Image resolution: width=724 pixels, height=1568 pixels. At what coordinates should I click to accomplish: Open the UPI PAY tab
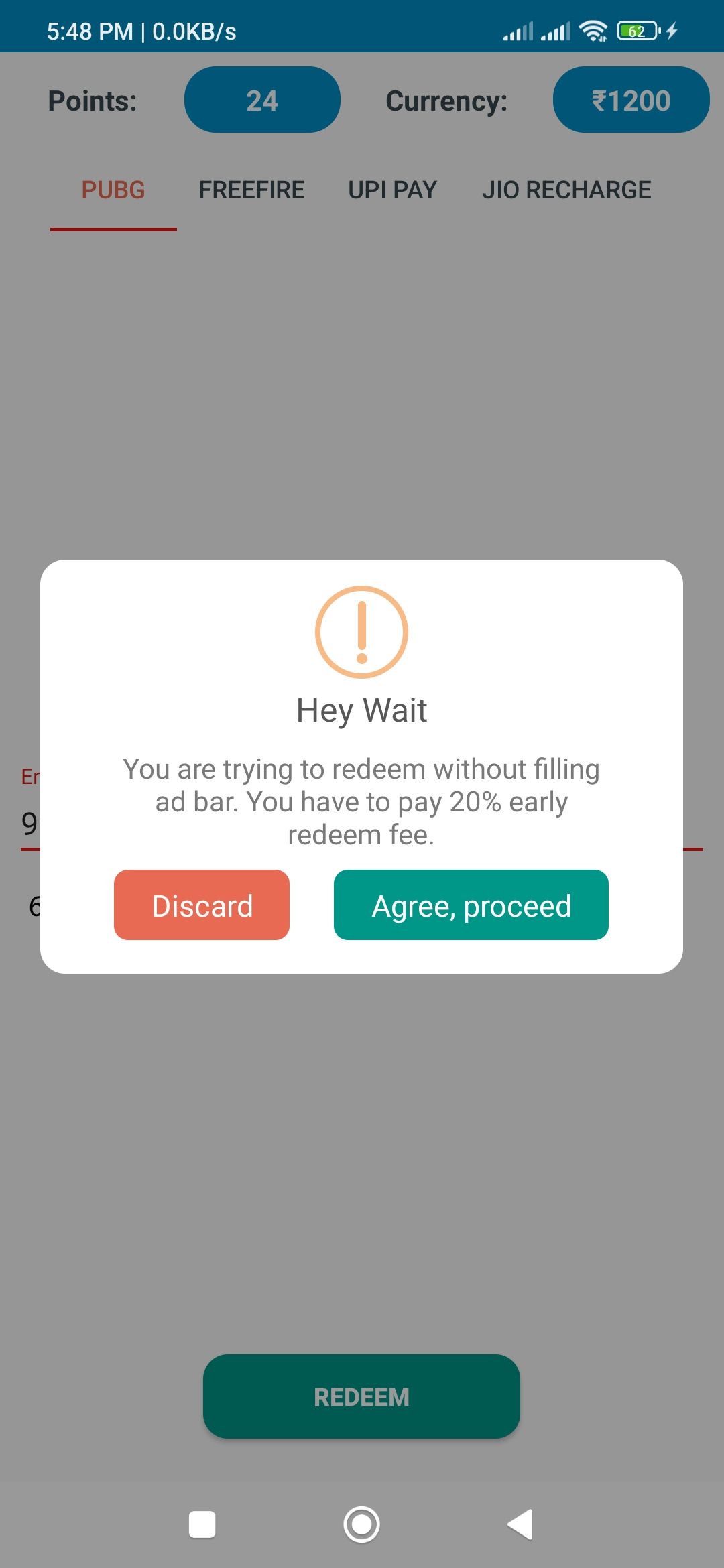point(392,190)
